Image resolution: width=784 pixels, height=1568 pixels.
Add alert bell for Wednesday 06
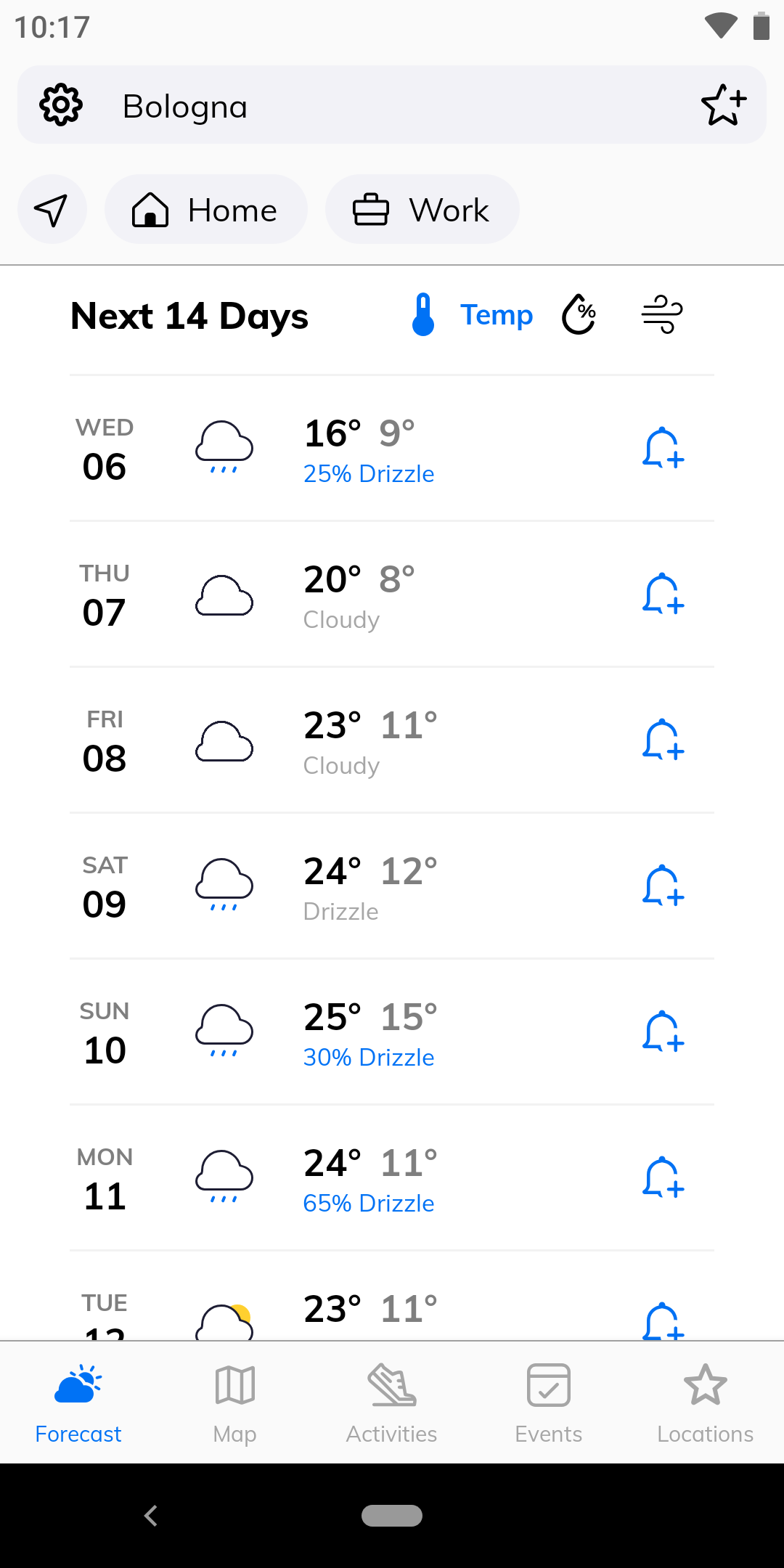[663, 449]
